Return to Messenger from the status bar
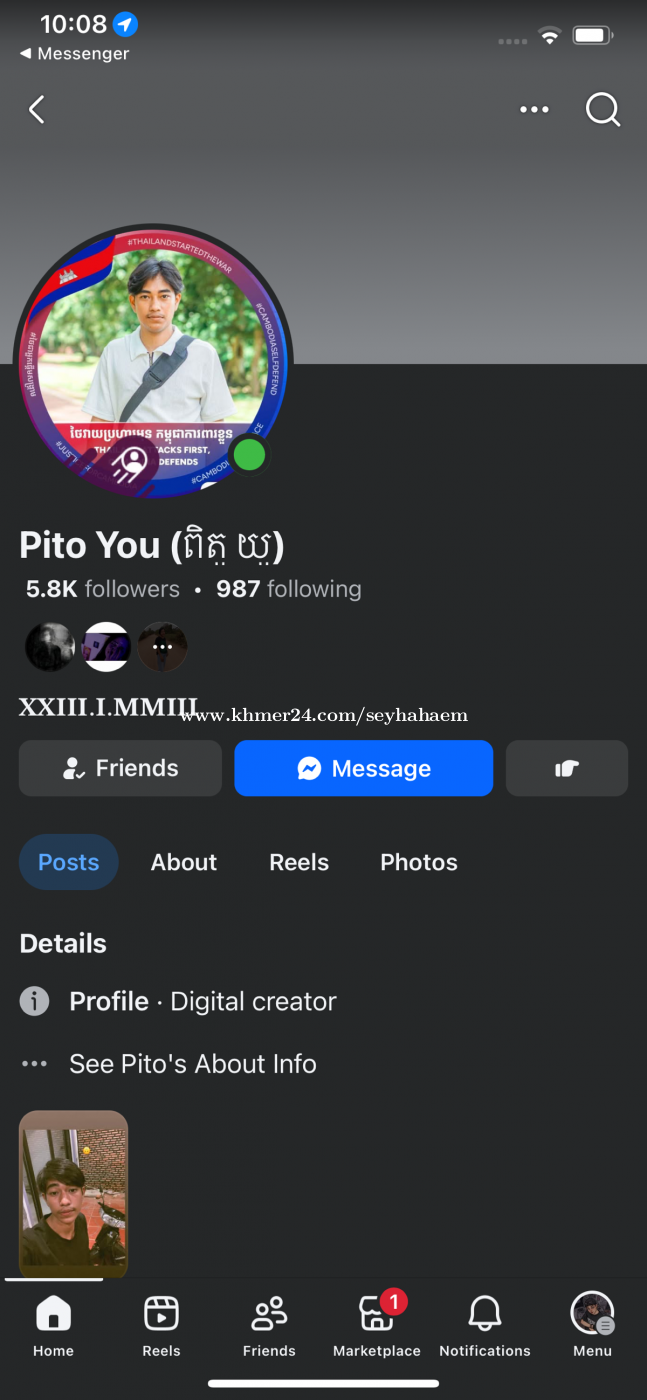 [75, 54]
